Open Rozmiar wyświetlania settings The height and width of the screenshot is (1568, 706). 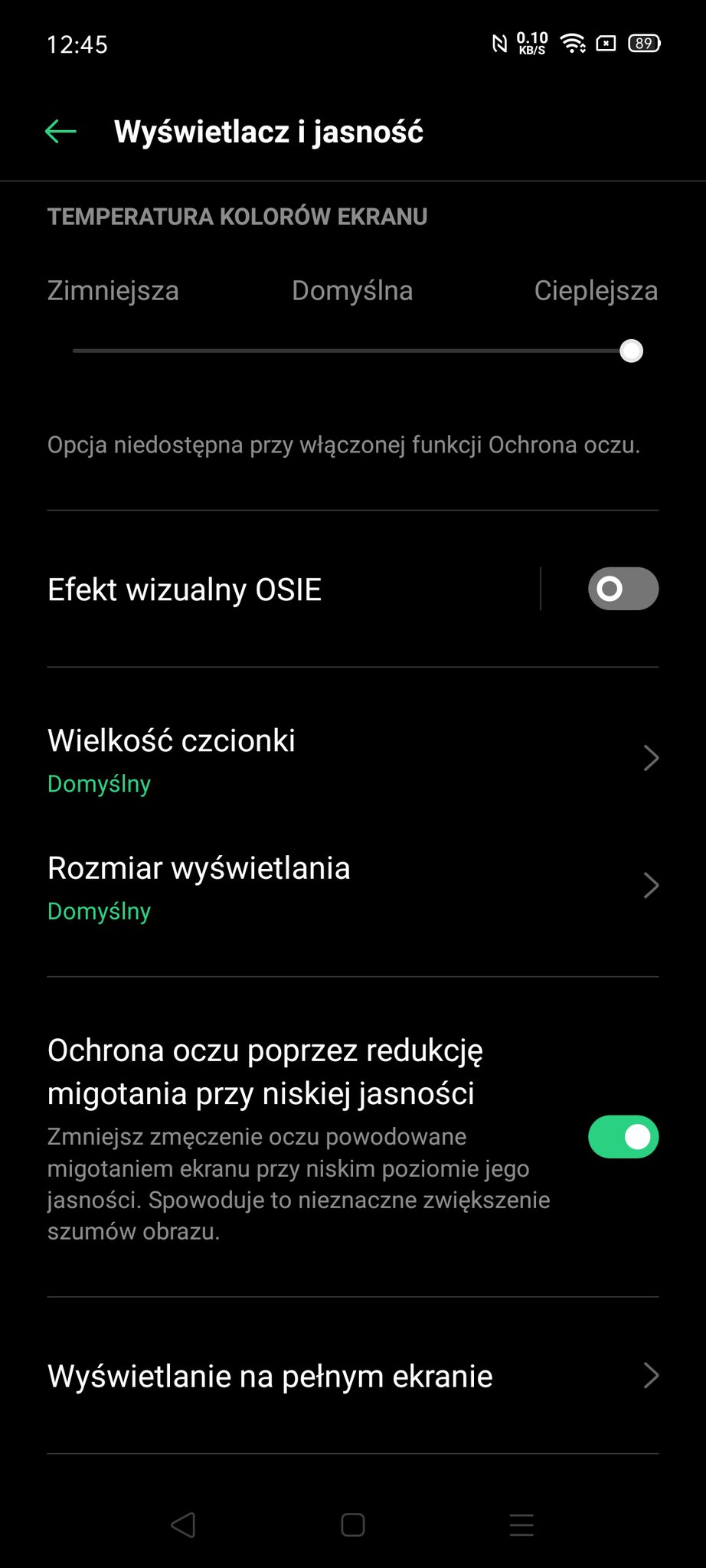tap(353, 887)
